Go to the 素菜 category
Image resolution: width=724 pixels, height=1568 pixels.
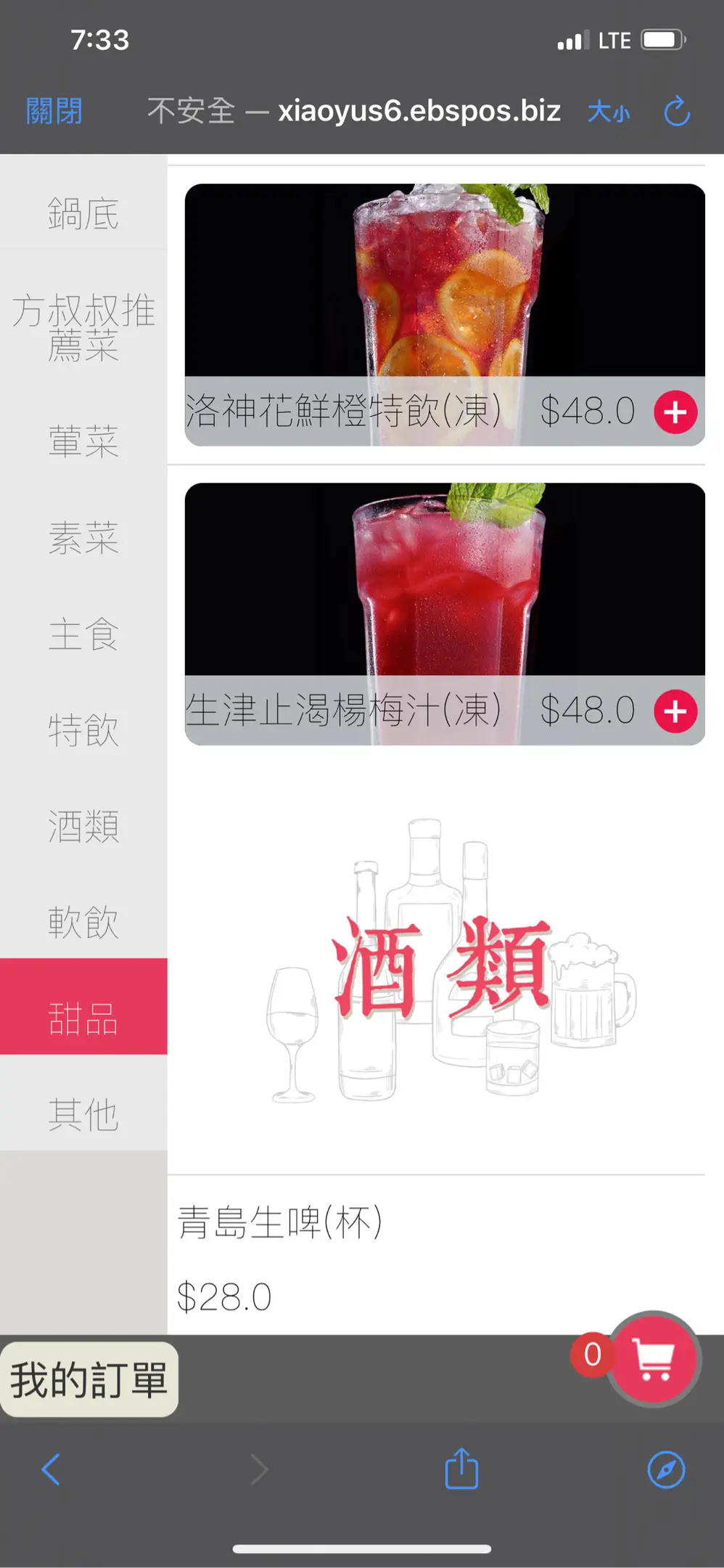tap(83, 538)
